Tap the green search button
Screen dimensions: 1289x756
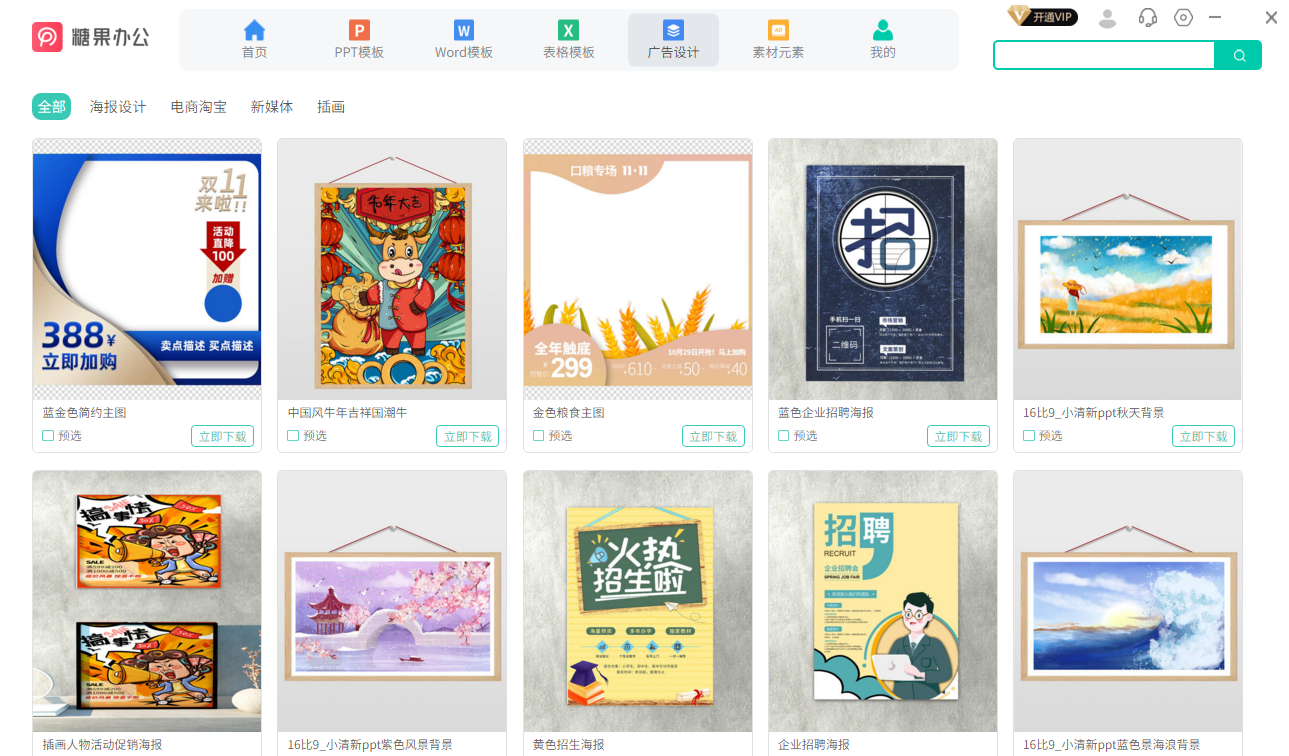pyautogui.click(x=1239, y=55)
